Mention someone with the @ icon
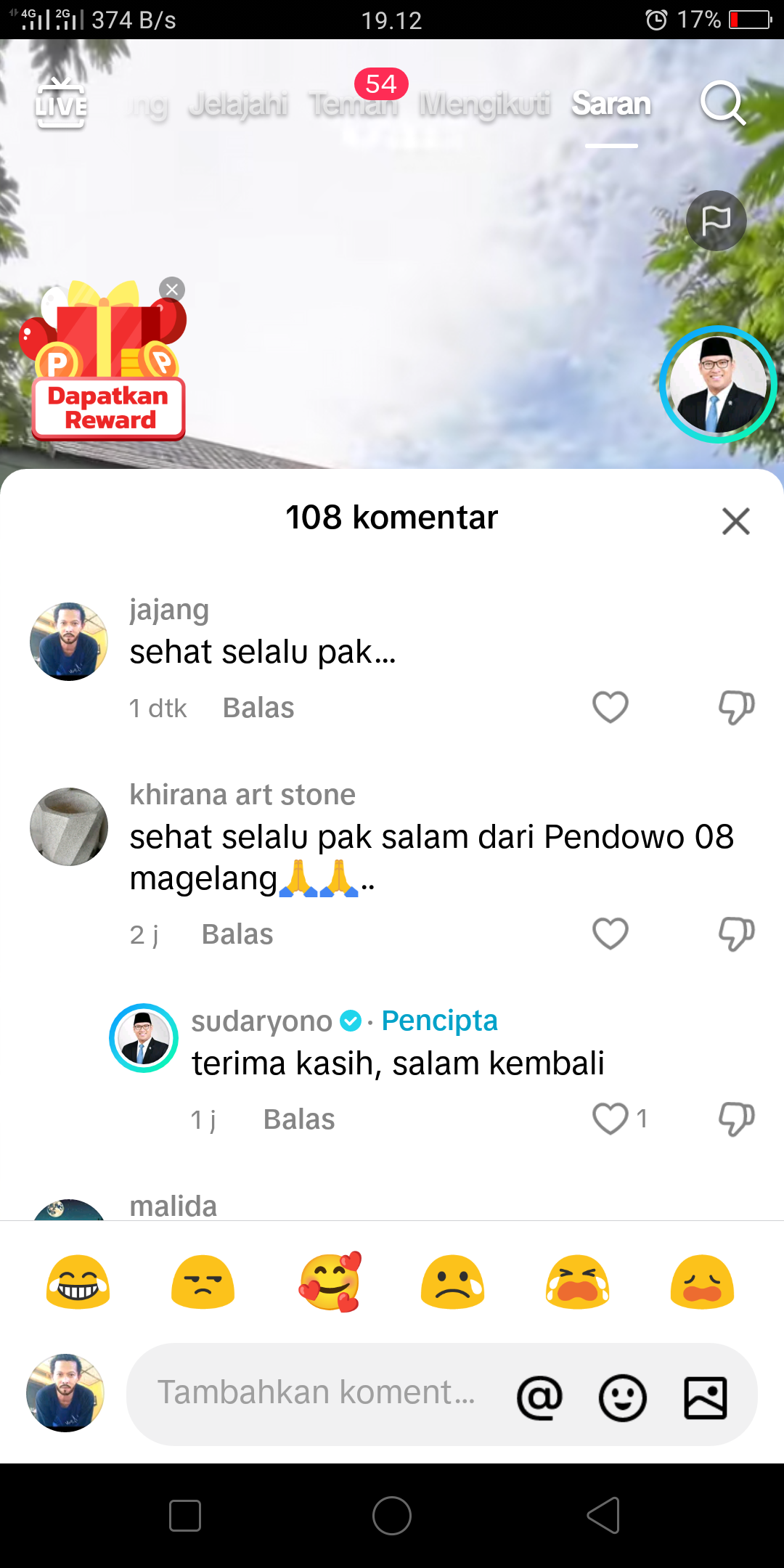This screenshot has width=784, height=1568. coord(539,1397)
